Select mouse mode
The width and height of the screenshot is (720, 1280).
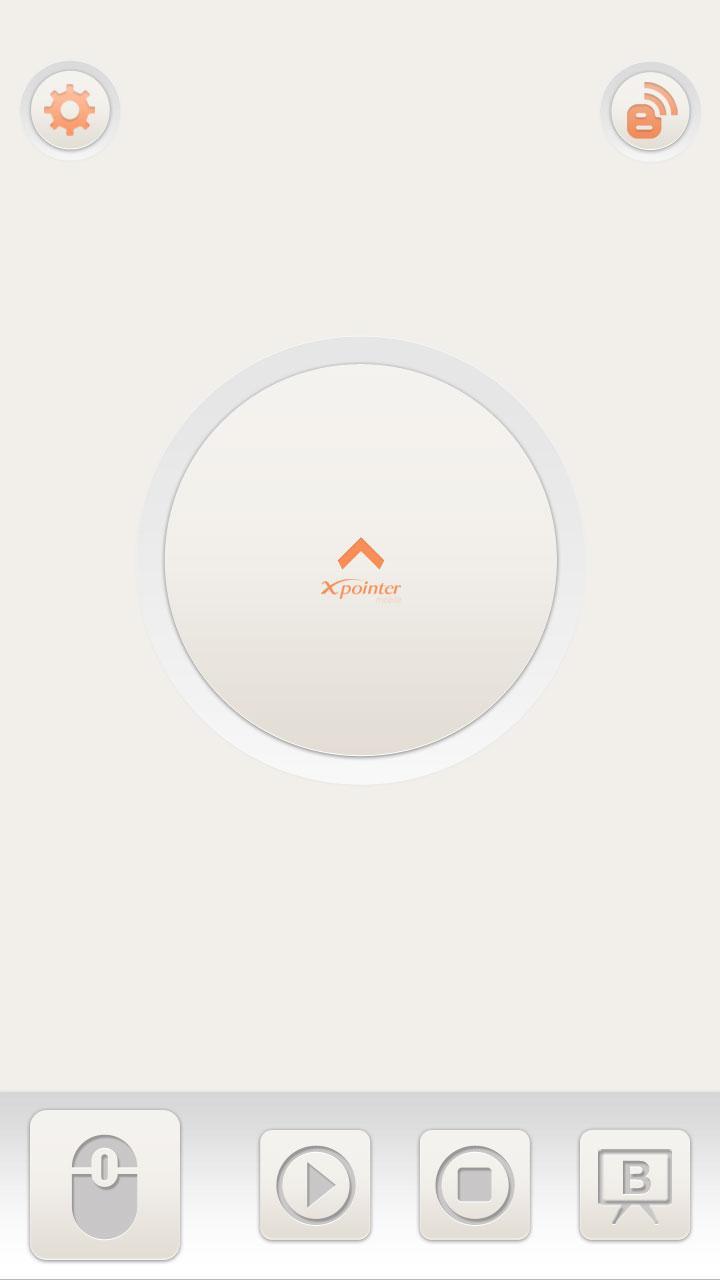(x=105, y=1185)
